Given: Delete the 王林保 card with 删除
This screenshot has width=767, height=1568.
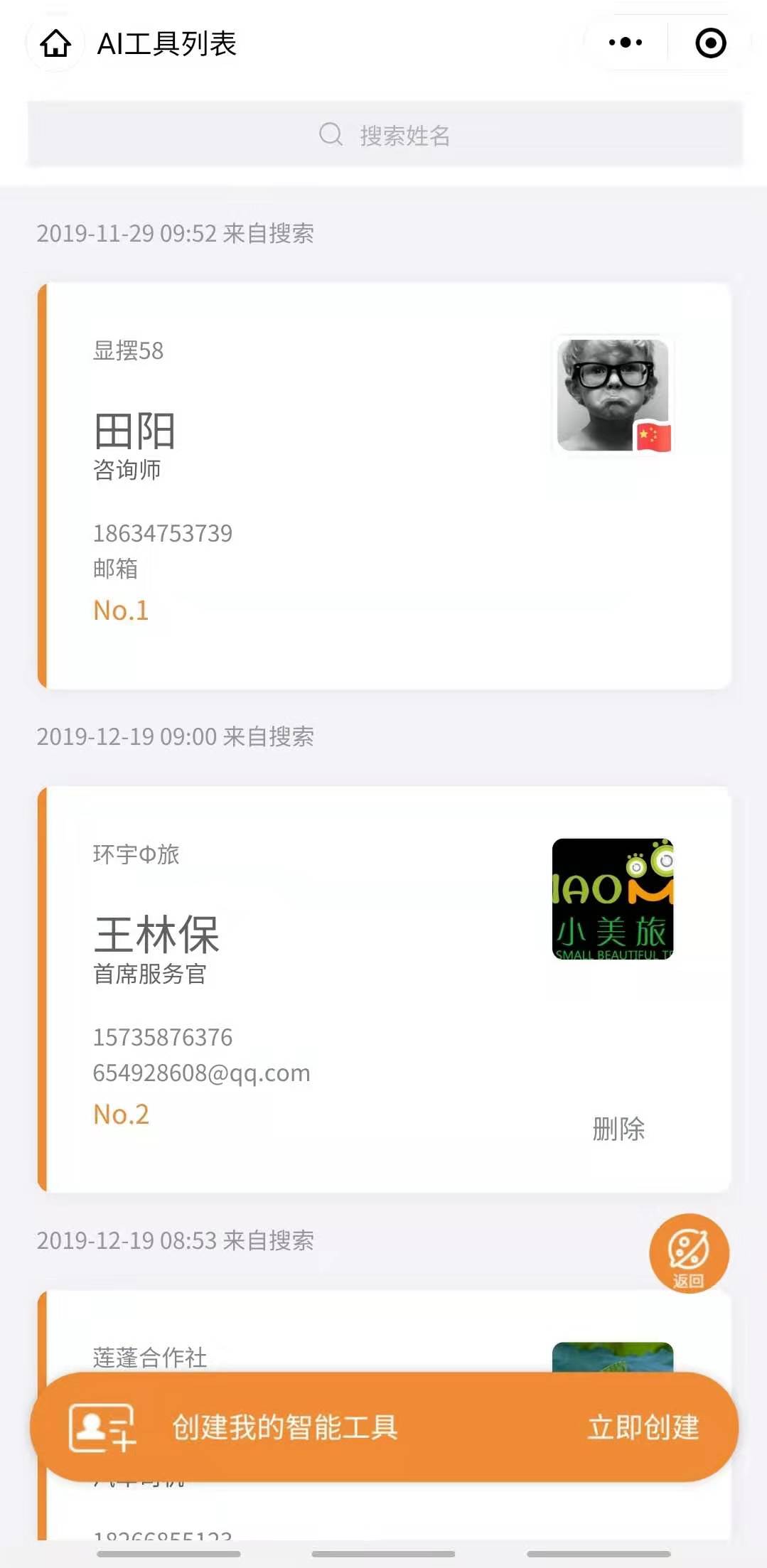Looking at the screenshot, I should pyautogui.click(x=618, y=1129).
